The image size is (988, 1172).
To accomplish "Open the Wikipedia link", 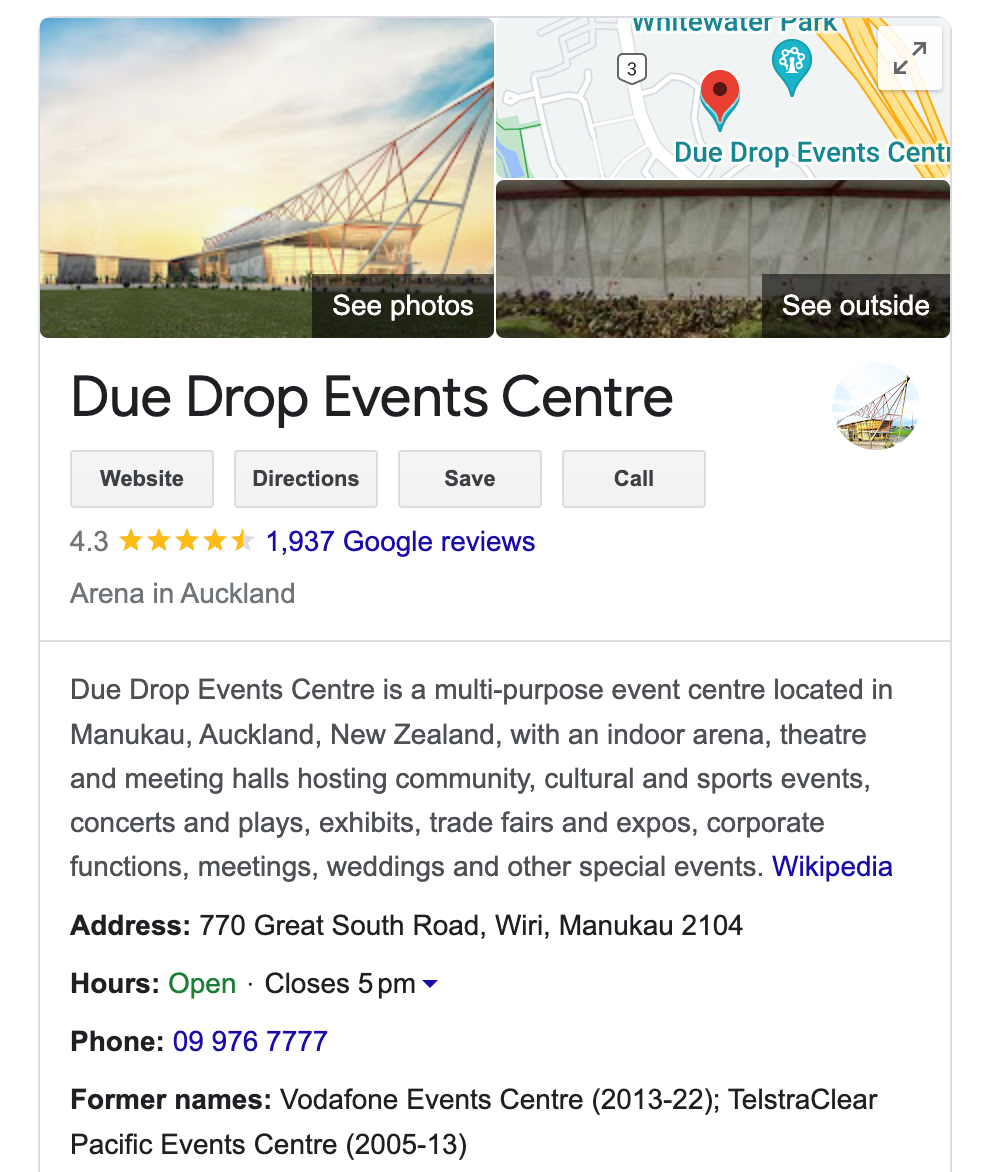I will point(832,866).
